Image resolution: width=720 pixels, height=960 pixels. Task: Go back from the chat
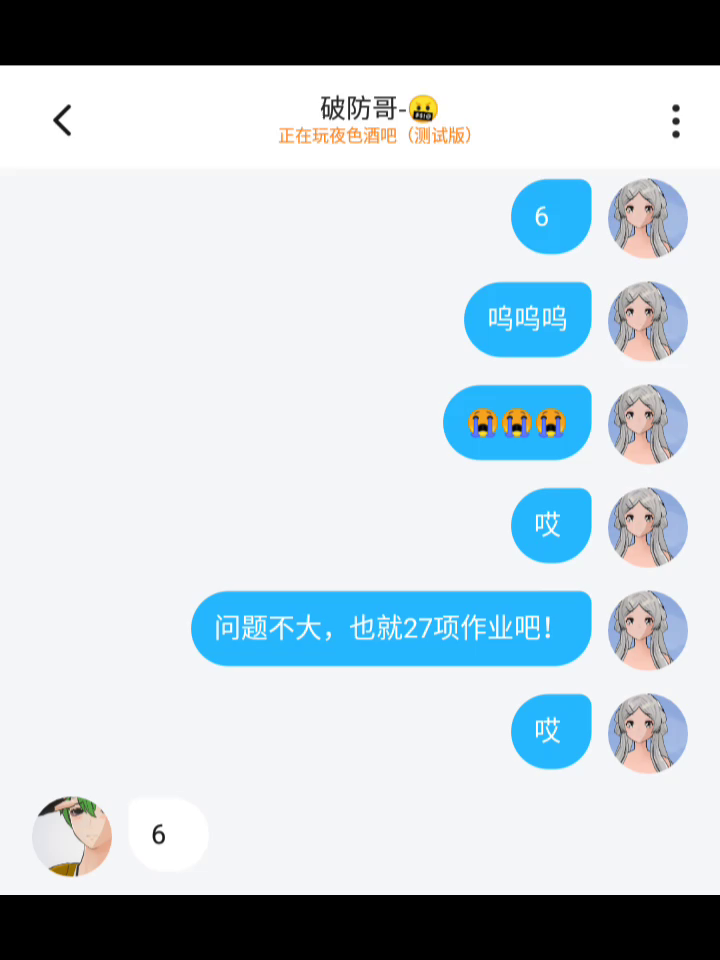pos(62,121)
